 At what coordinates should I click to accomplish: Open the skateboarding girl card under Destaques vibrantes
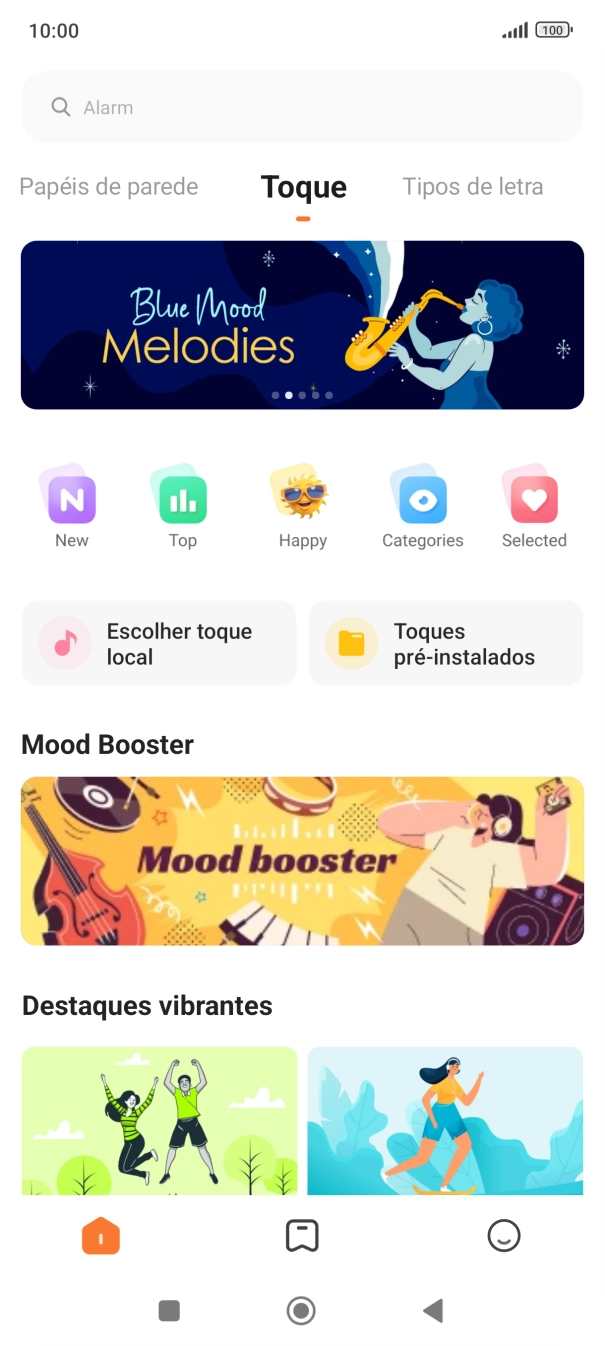click(x=445, y=1120)
